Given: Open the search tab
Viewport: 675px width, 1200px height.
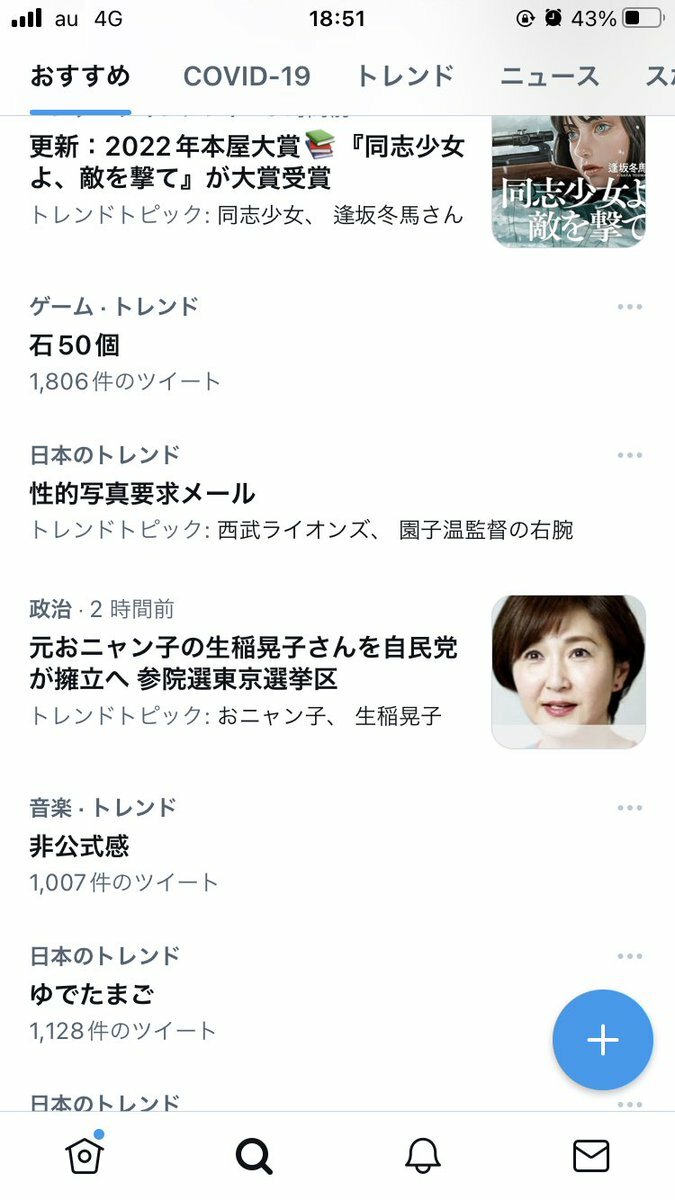Looking at the screenshot, I should (254, 1156).
